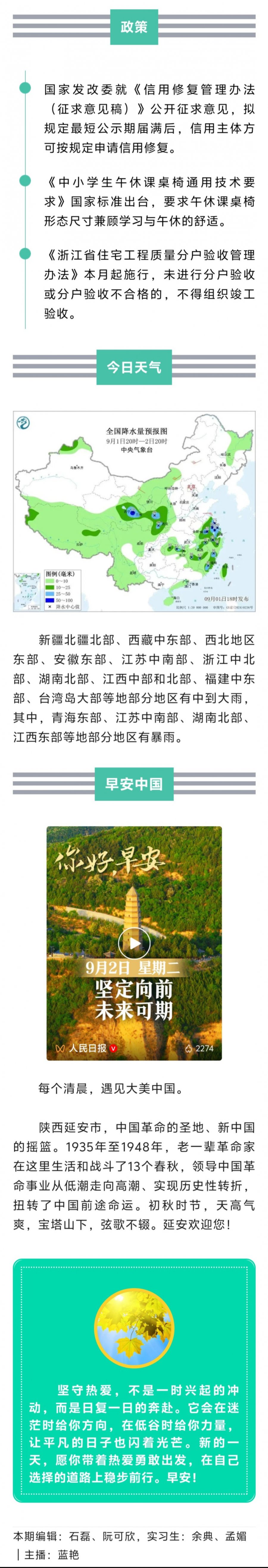The image size is (268, 1568).
Task: Open the 人民日报 channel on the video card
Action: pyautogui.click(x=87, y=1048)
